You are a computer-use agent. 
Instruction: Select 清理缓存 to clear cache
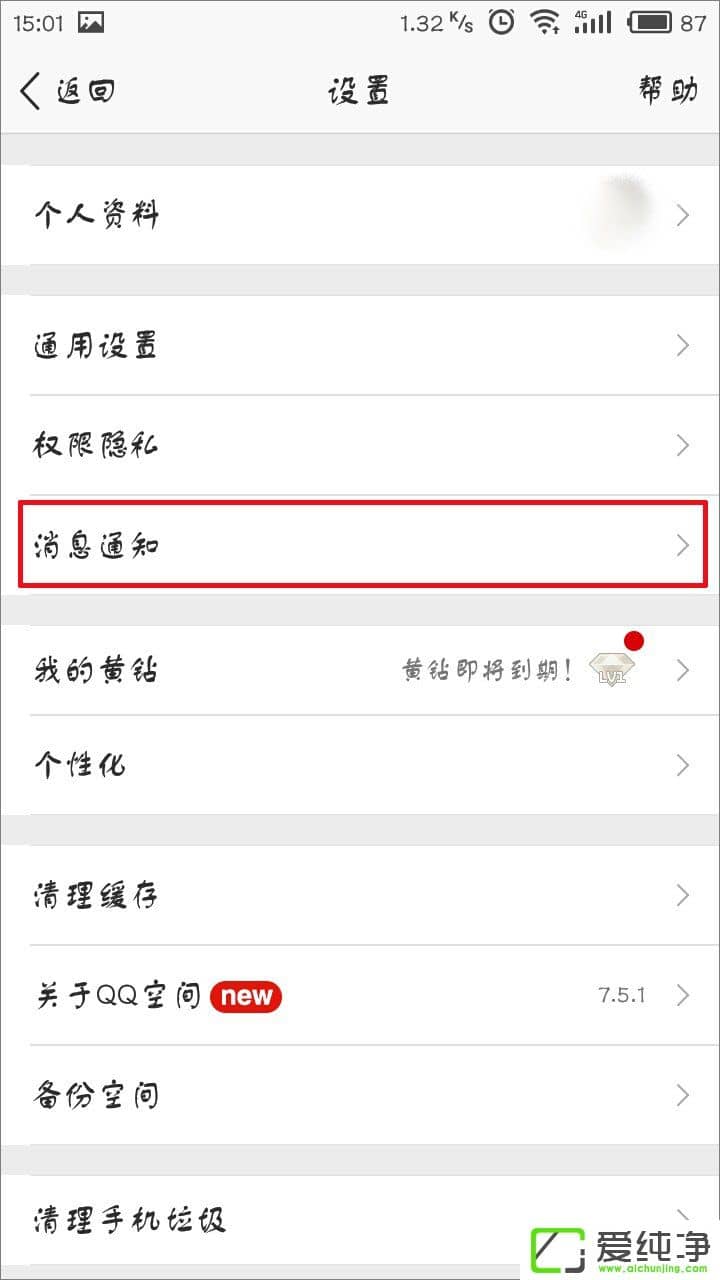point(360,895)
